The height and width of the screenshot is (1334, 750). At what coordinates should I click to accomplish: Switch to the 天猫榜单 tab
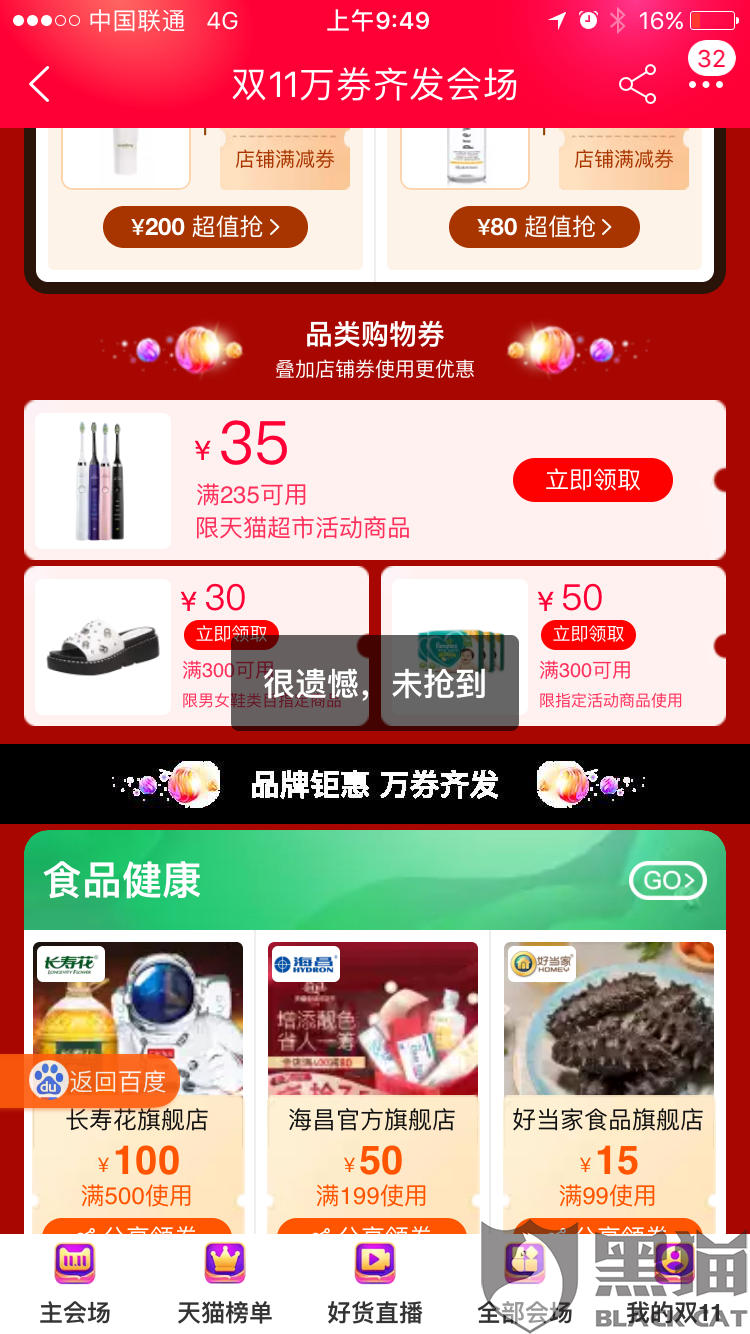click(x=225, y=1285)
